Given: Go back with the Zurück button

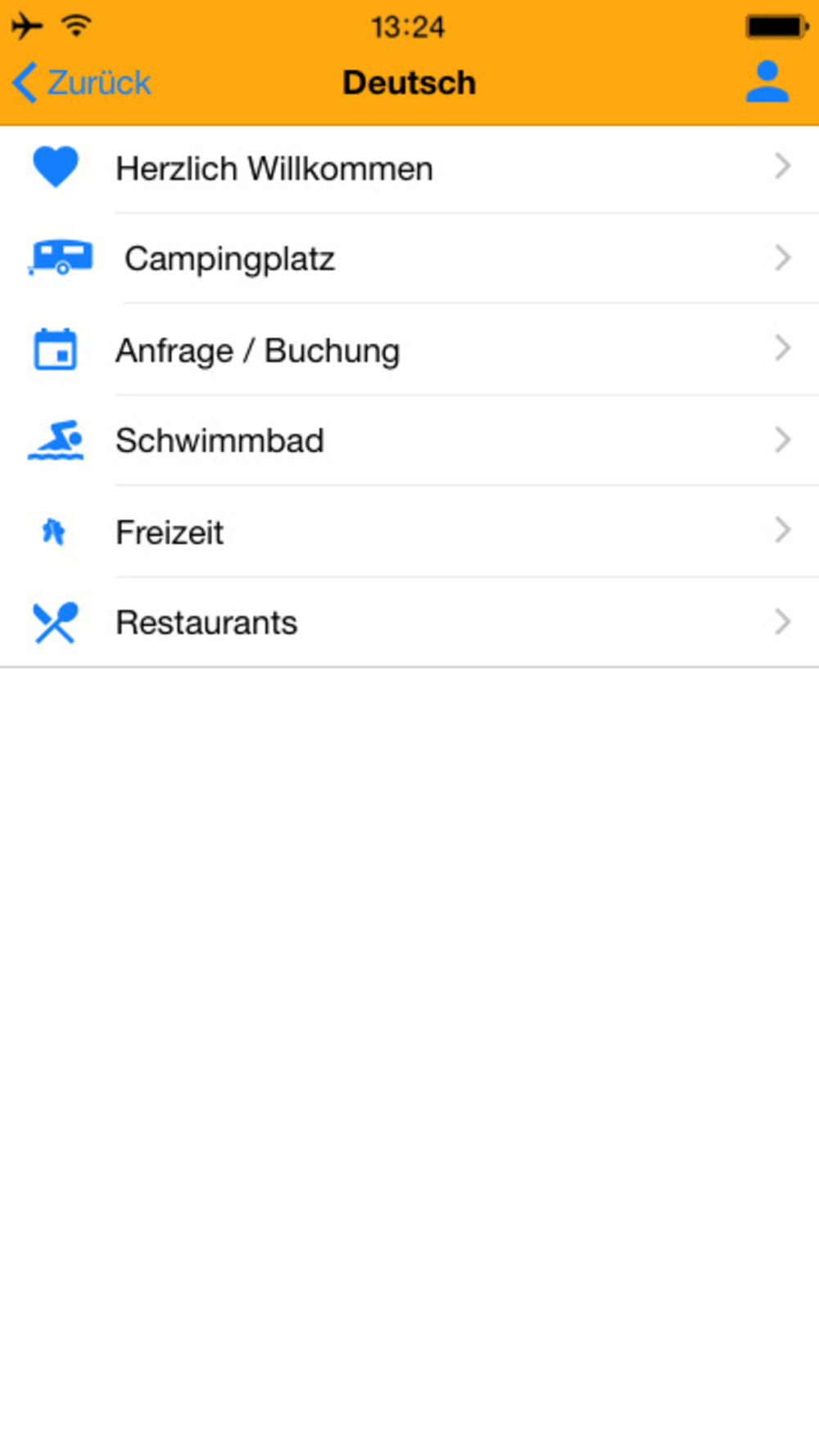Looking at the screenshot, I should pos(82,83).
